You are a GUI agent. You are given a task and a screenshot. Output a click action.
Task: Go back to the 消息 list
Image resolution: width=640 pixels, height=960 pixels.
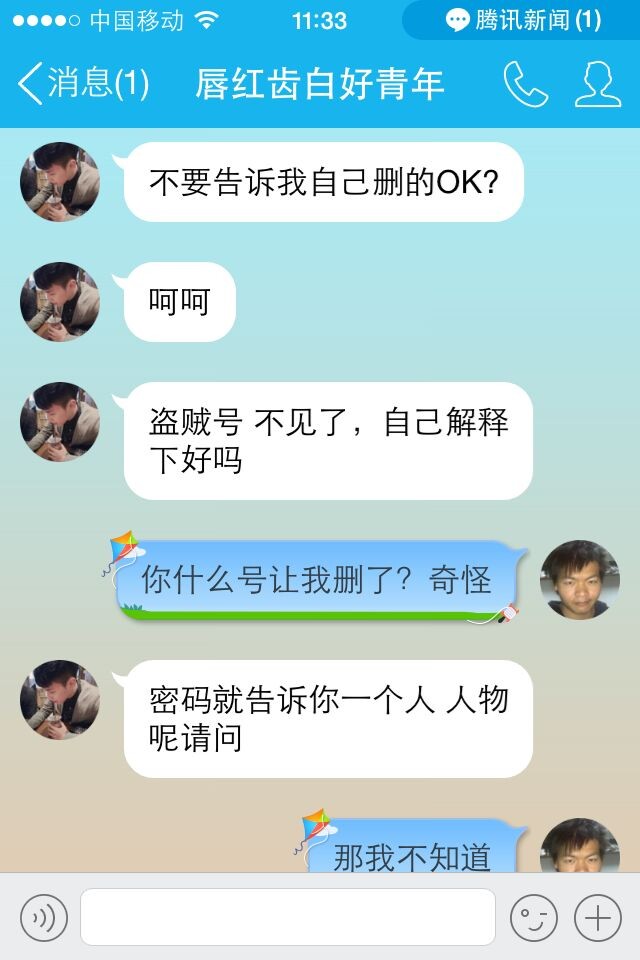tap(82, 84)
